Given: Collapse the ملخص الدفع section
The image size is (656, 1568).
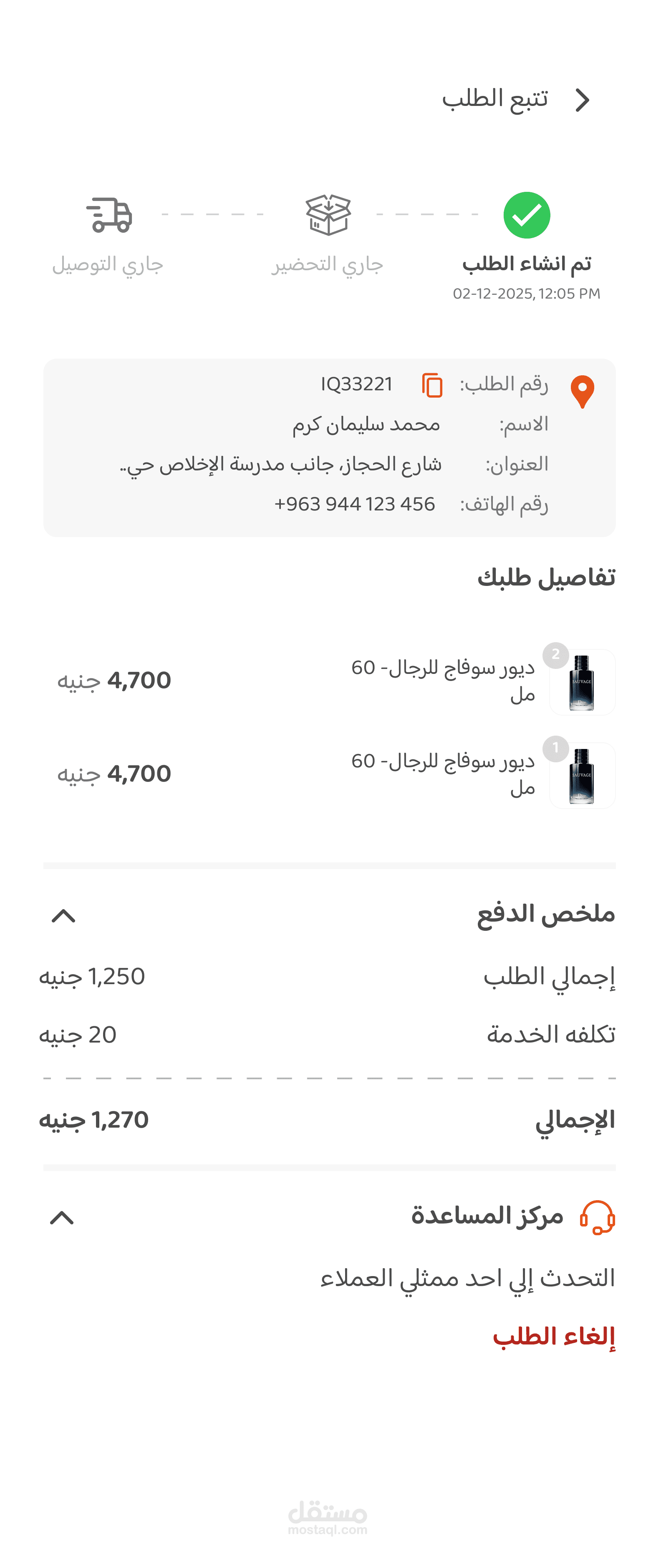Looking at the screenshot, I should pos(63,915).
